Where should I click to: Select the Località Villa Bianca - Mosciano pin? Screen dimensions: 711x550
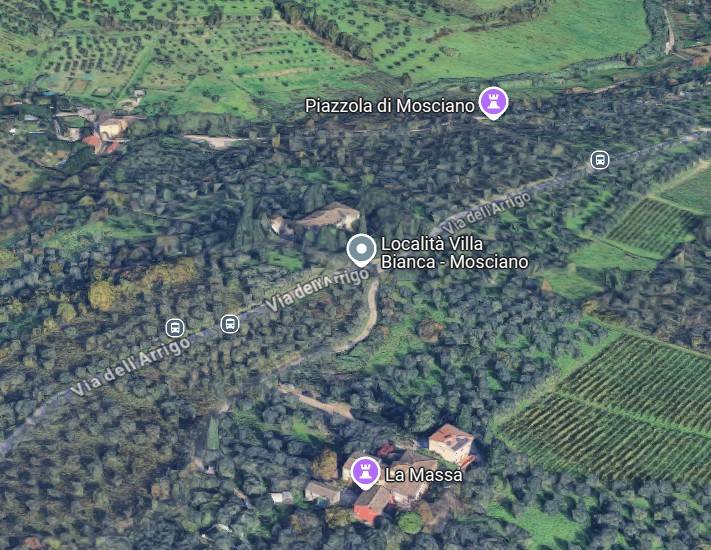(361, 249)
